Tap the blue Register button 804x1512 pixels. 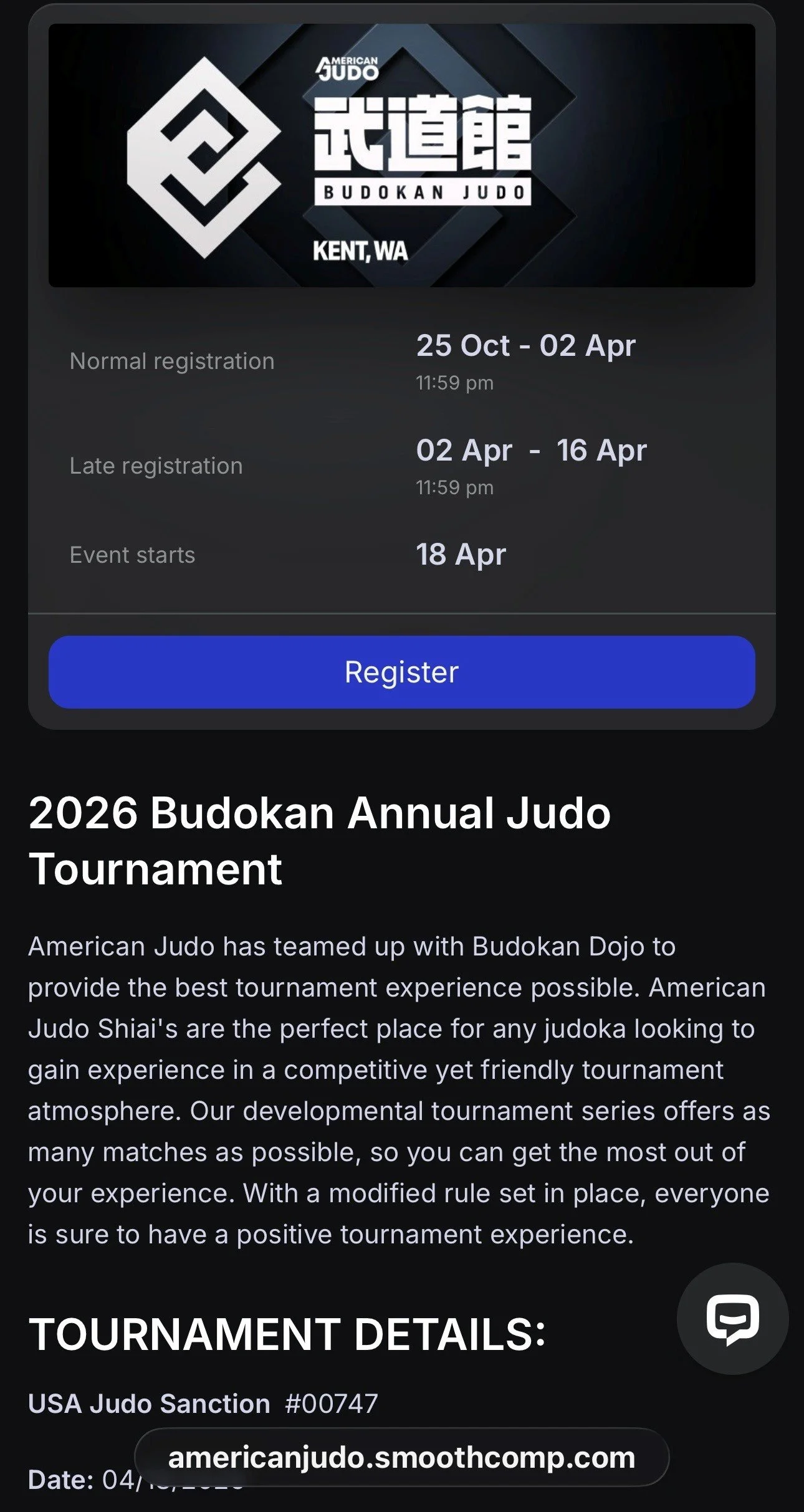[x=401, y=672]
